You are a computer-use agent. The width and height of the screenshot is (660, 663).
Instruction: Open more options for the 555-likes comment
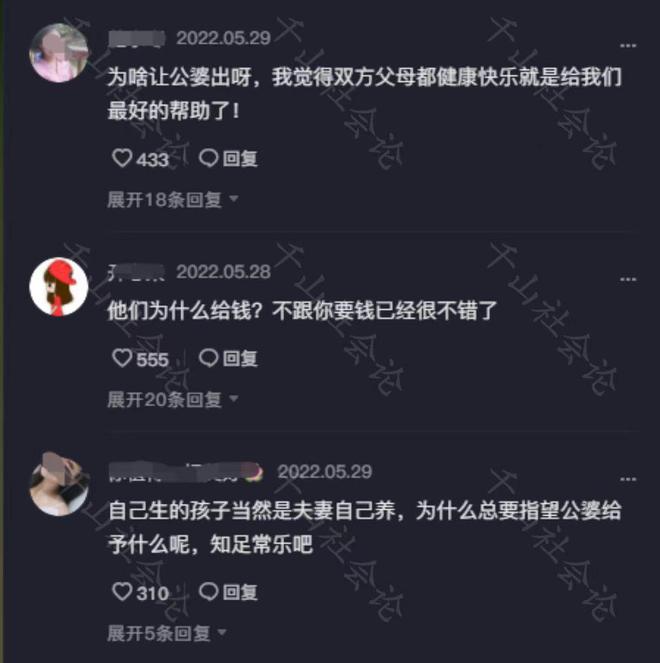coord(628,279)
